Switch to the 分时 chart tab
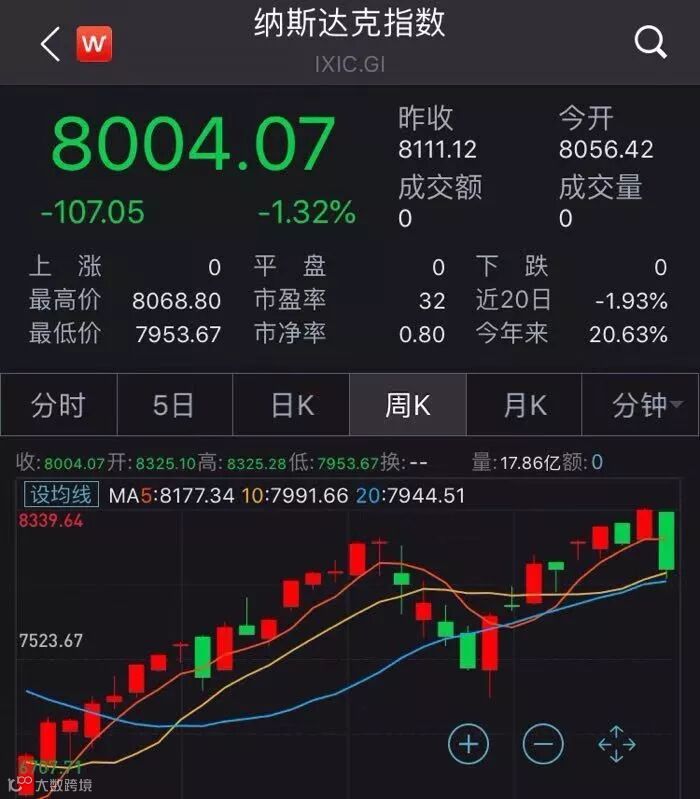 click(x=59, y=405)
